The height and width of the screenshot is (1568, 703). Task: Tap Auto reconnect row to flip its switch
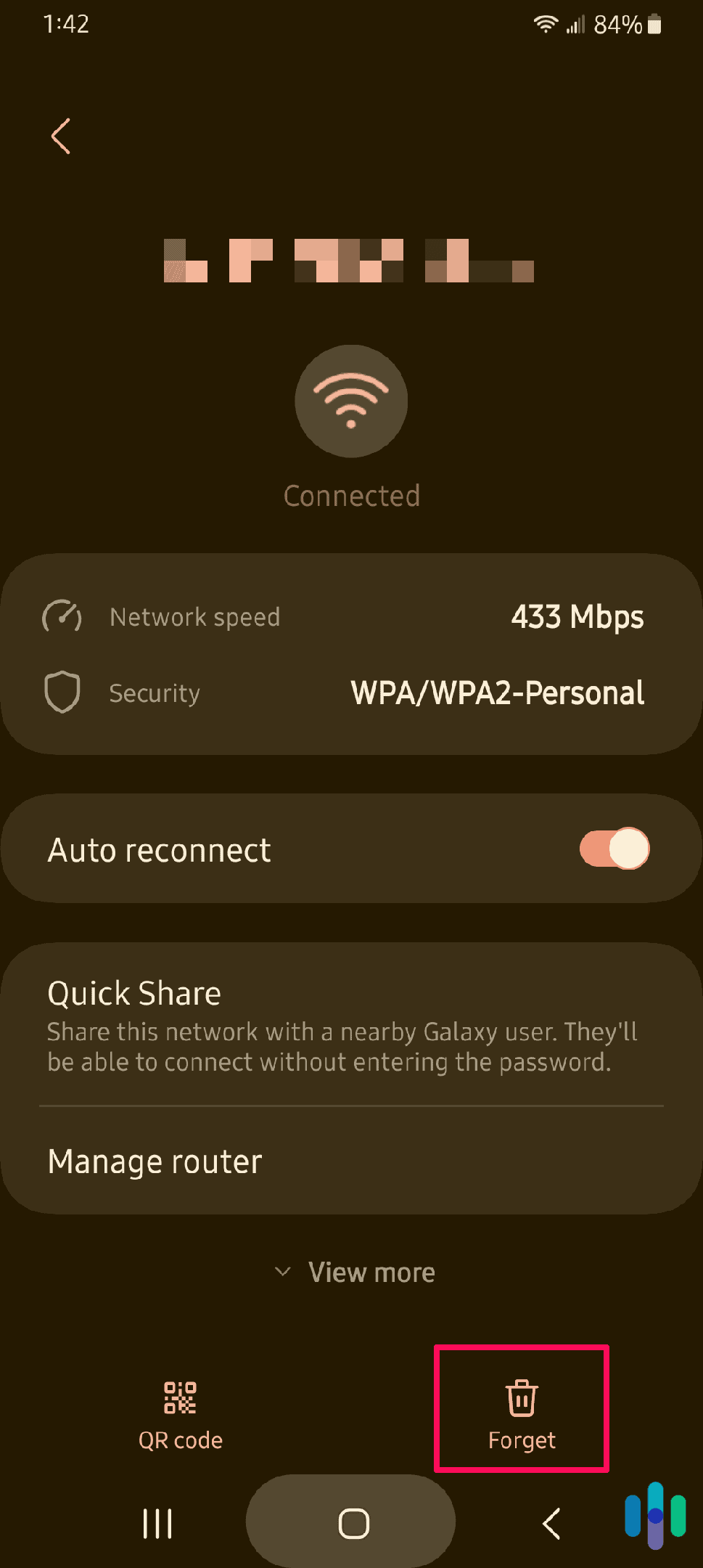290,848
